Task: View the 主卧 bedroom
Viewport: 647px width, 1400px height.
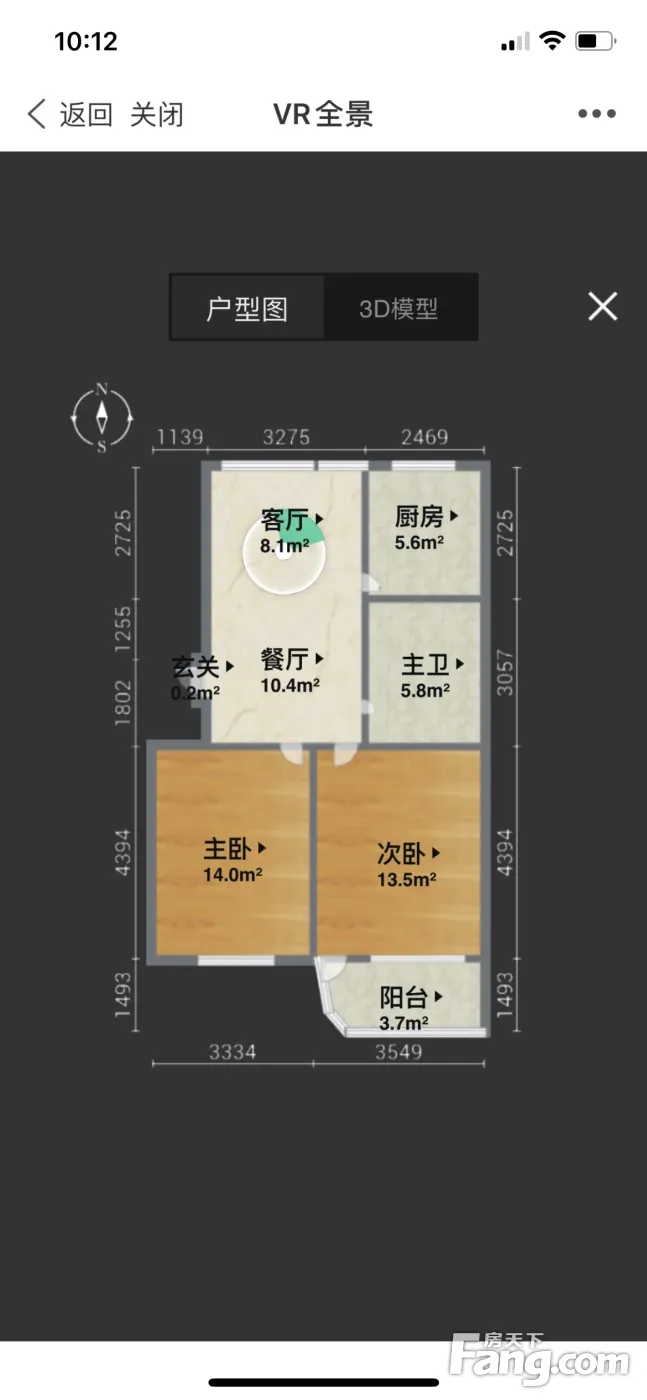Action: pyautogui.click(x=235, y=849)
